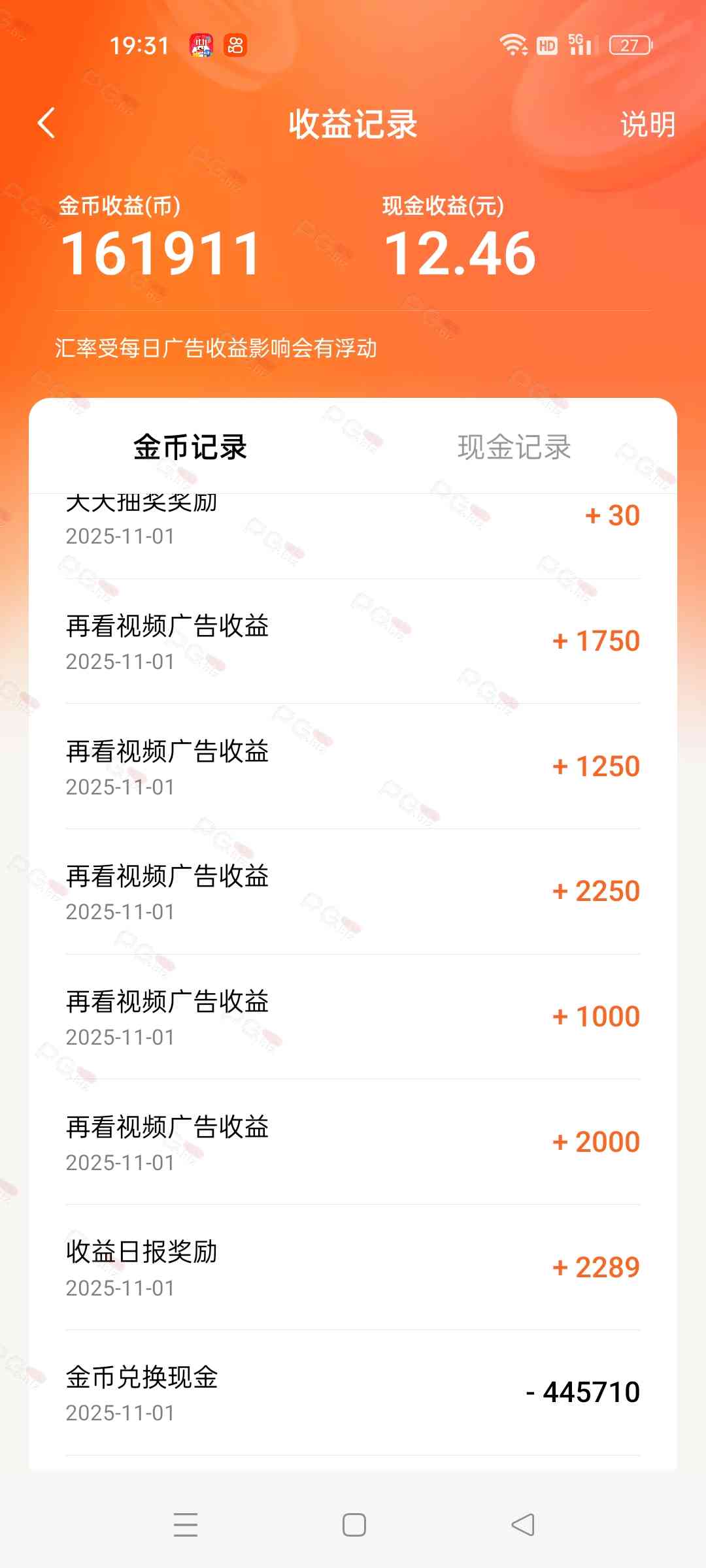The height and width of the screenshot is (1568, 706).
Task: Switch to the 现金记录 tab
Action: [x=514, y=448]
